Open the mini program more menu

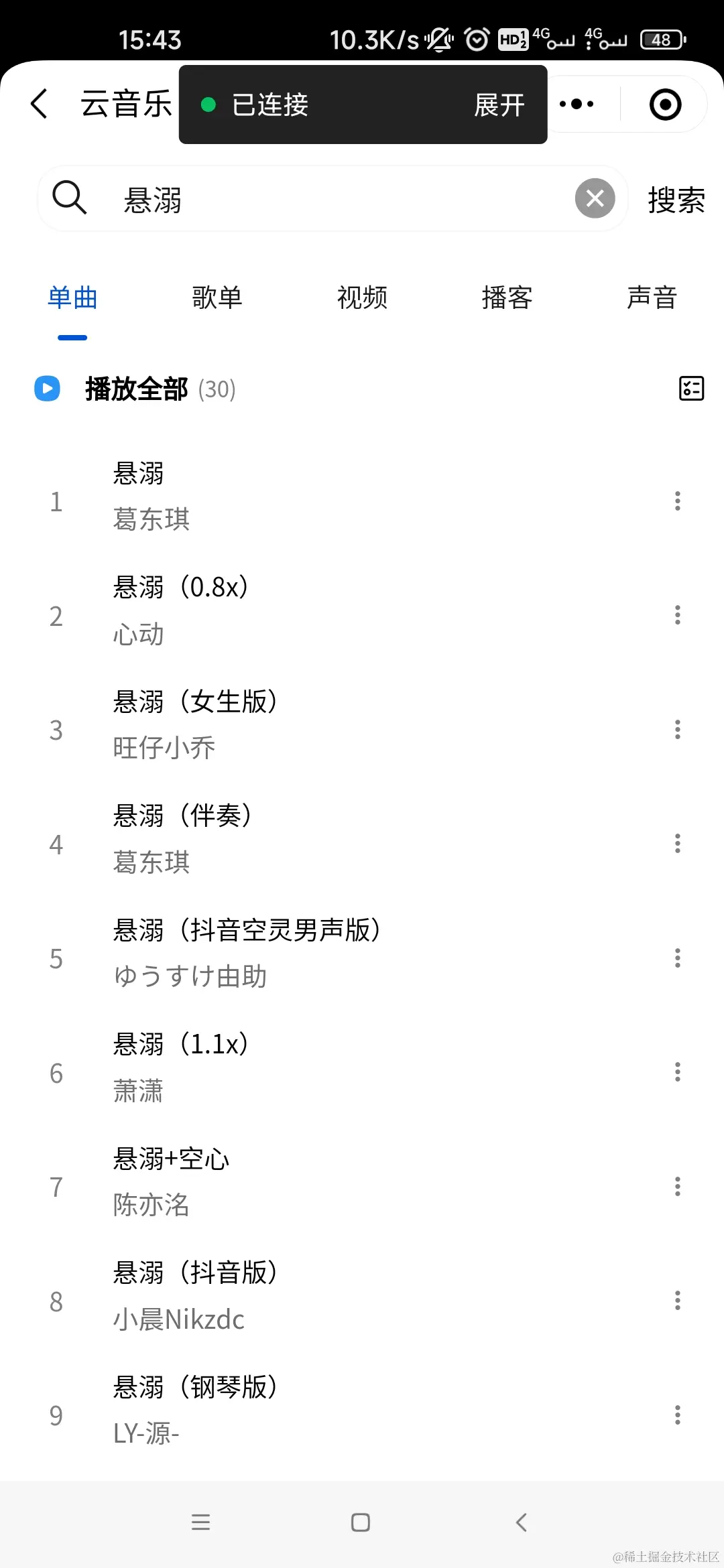point(577,104)
